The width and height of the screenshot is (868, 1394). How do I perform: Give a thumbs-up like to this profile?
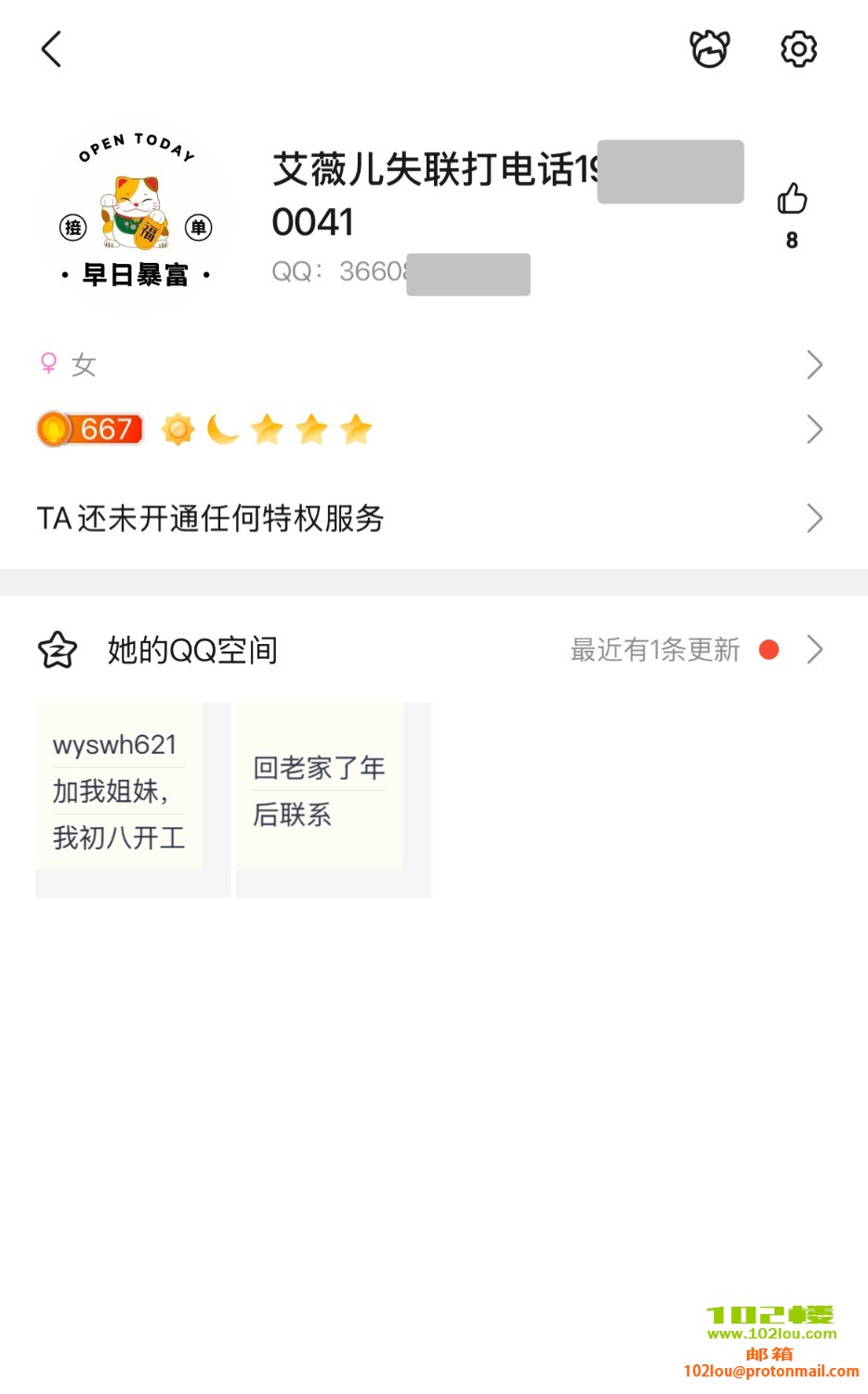(x=792, y=200)
